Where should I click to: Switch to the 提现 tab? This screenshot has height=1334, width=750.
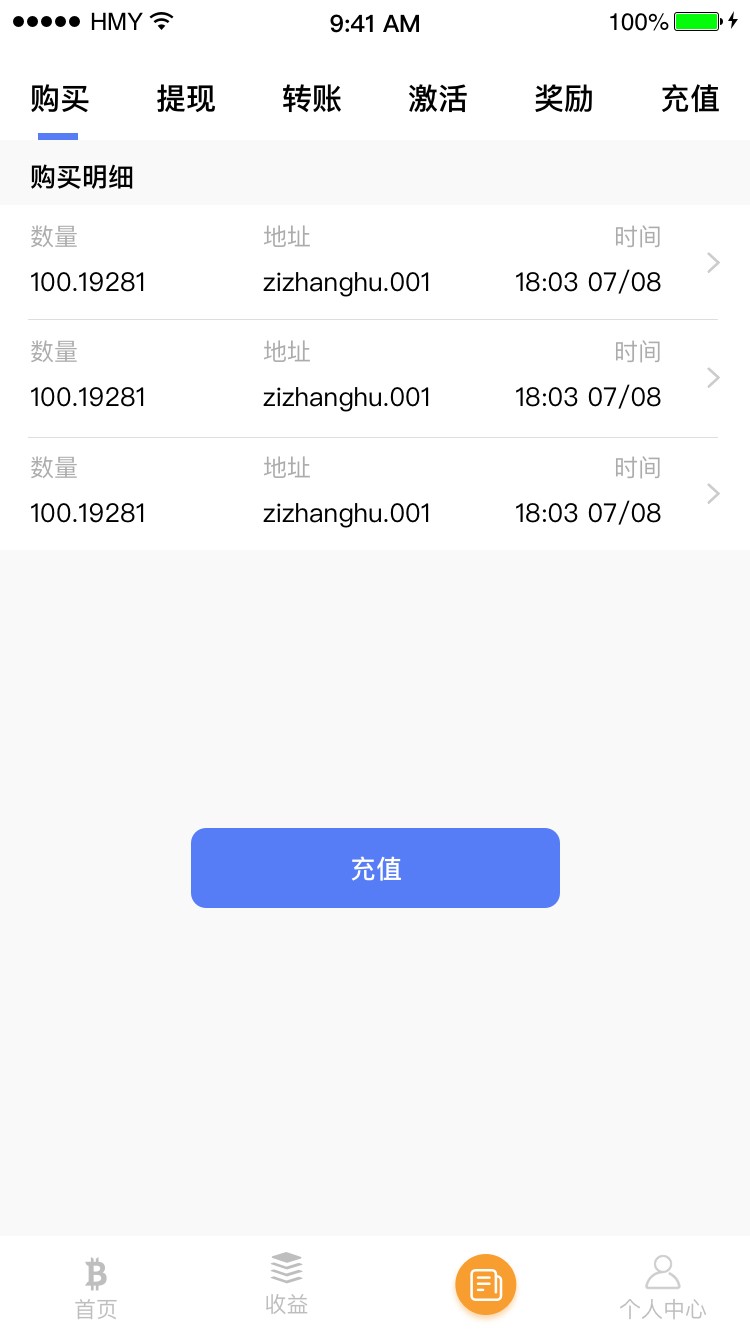186,99
